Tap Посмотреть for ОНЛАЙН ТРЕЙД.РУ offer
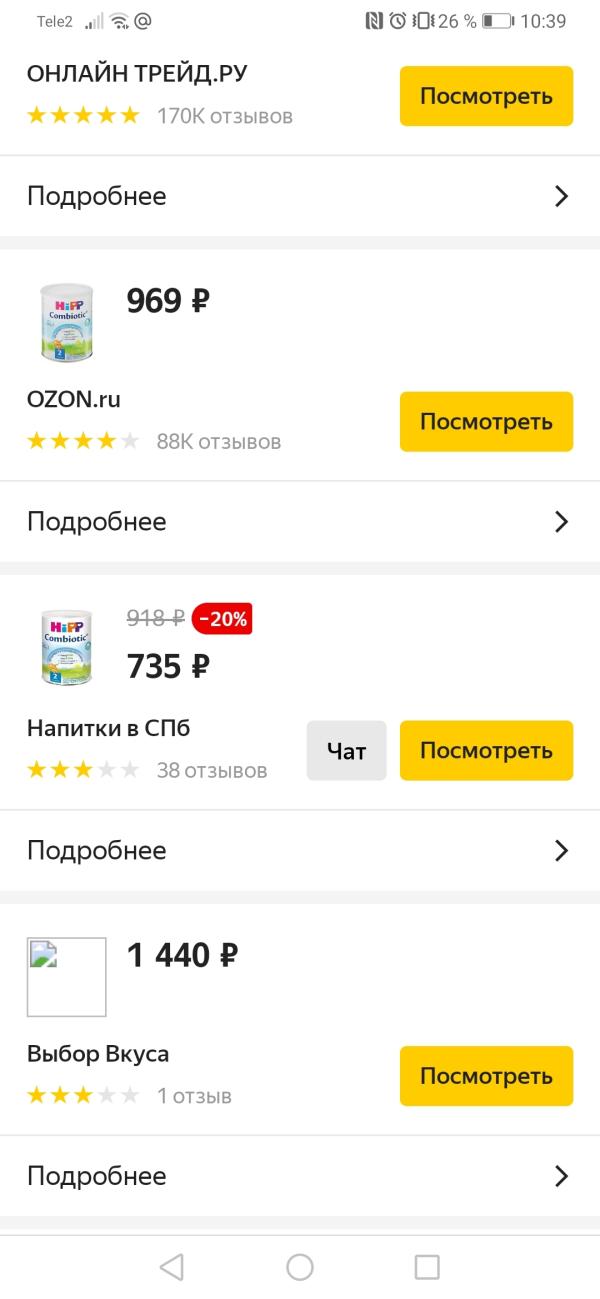The width and height of the screenshot is (600, 1299). [x=486, y=96]
